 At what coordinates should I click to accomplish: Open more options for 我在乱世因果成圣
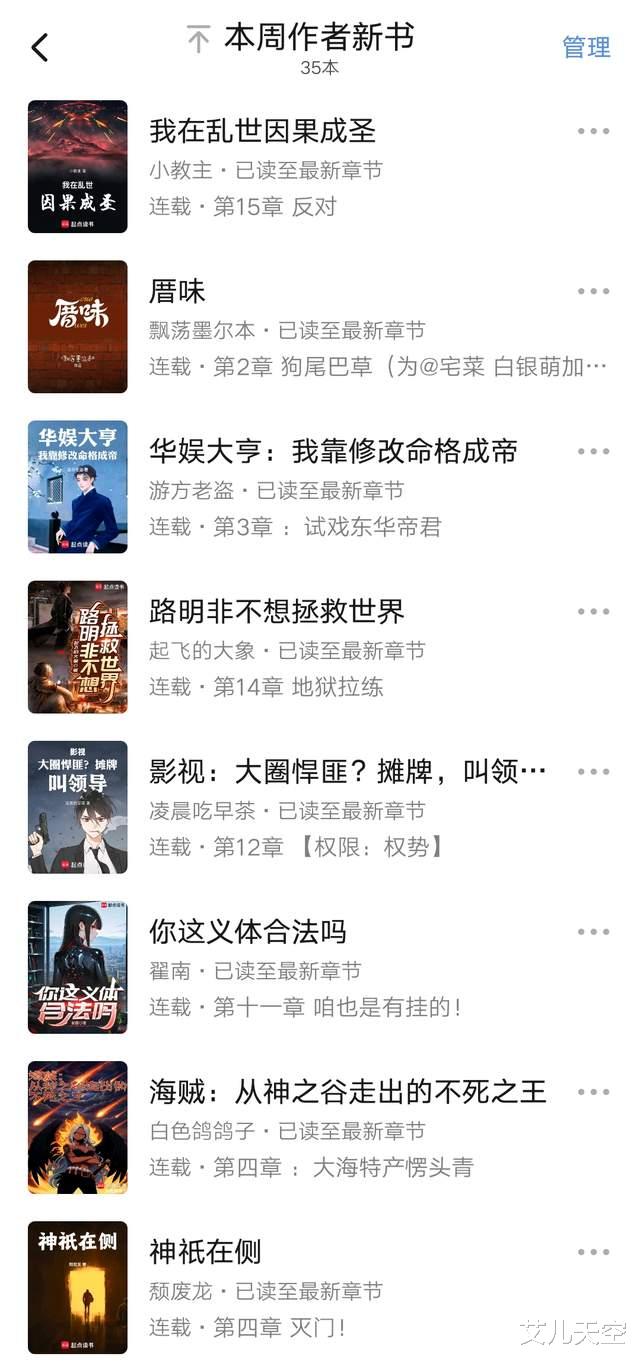pos(593,131)
